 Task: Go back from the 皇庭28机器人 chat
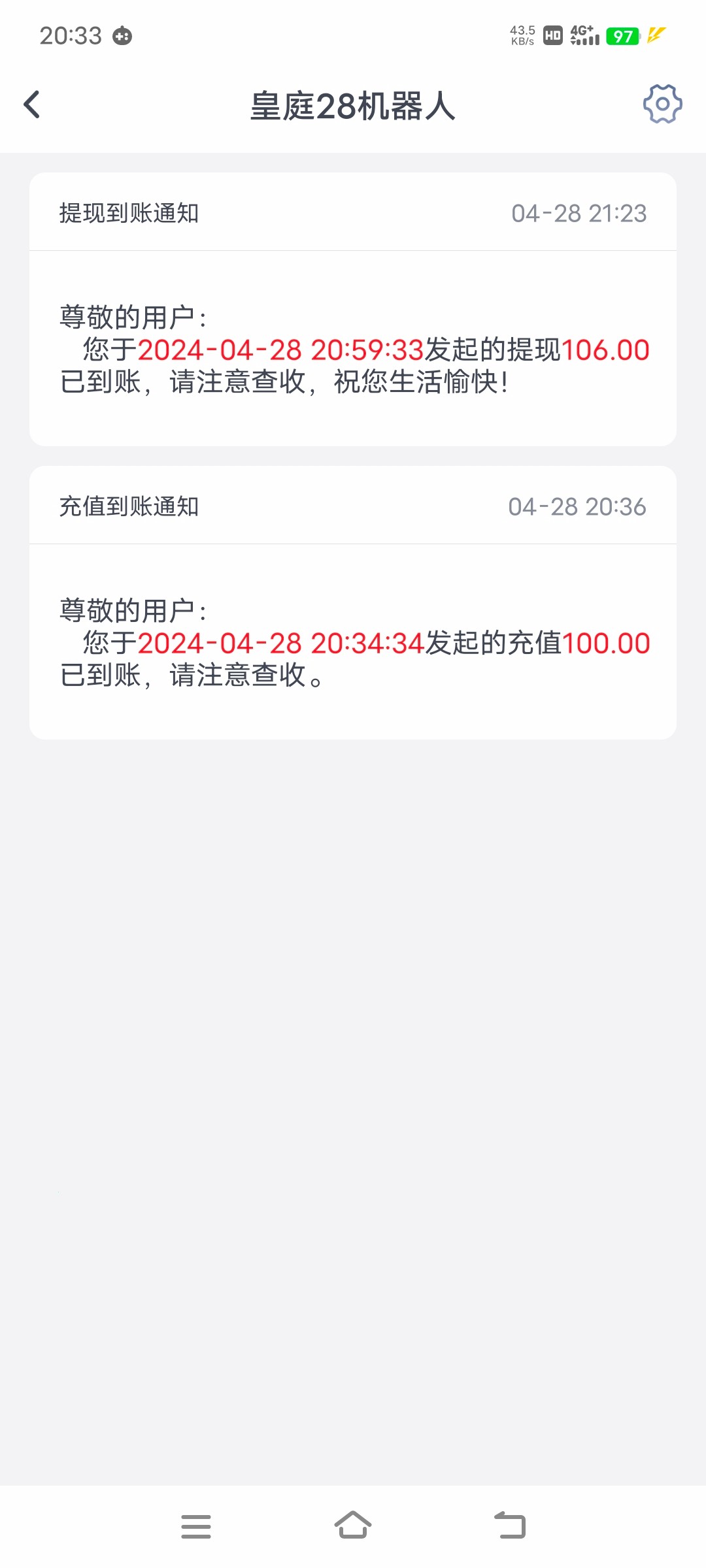(x=32, y=105)
